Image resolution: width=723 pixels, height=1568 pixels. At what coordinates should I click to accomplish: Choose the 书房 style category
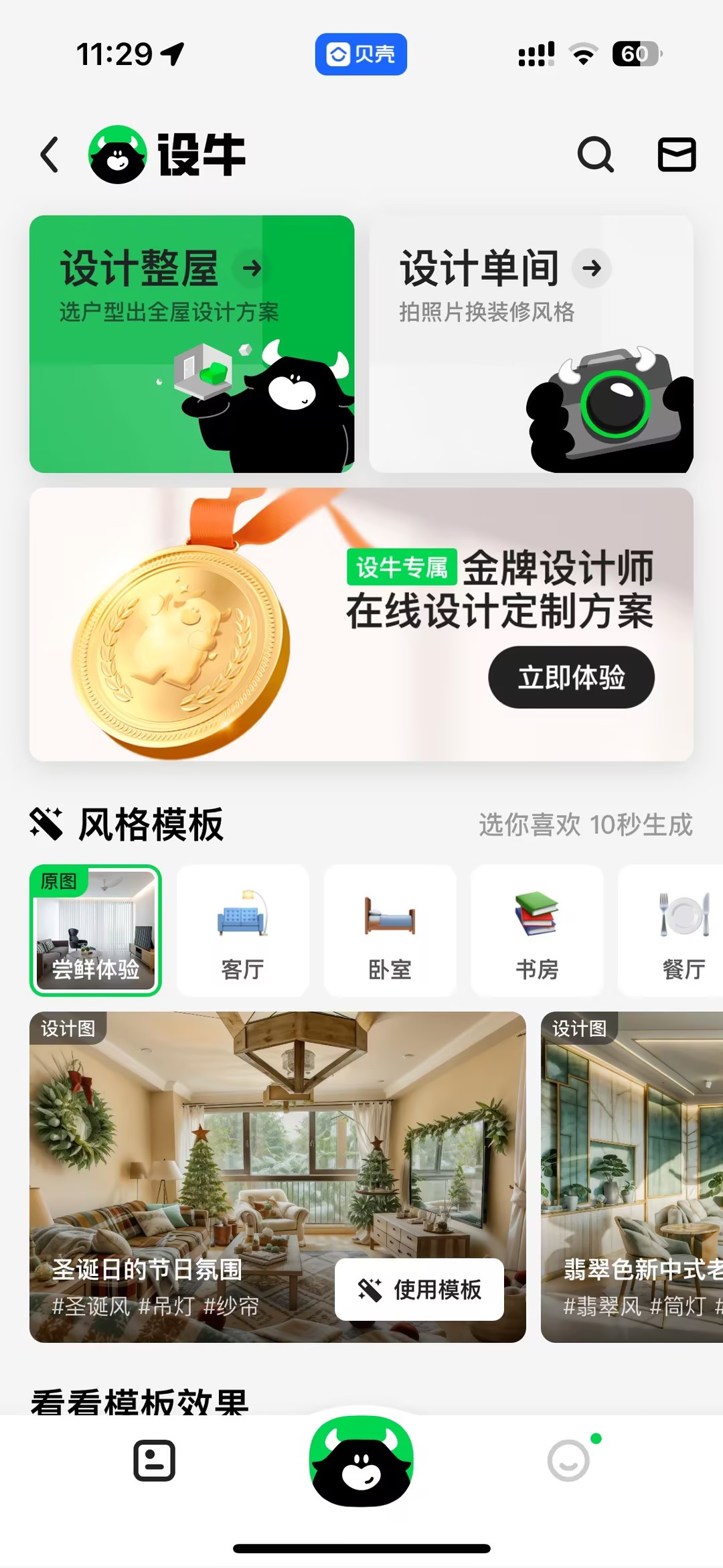pyautogui.click(x=537, y=930)
